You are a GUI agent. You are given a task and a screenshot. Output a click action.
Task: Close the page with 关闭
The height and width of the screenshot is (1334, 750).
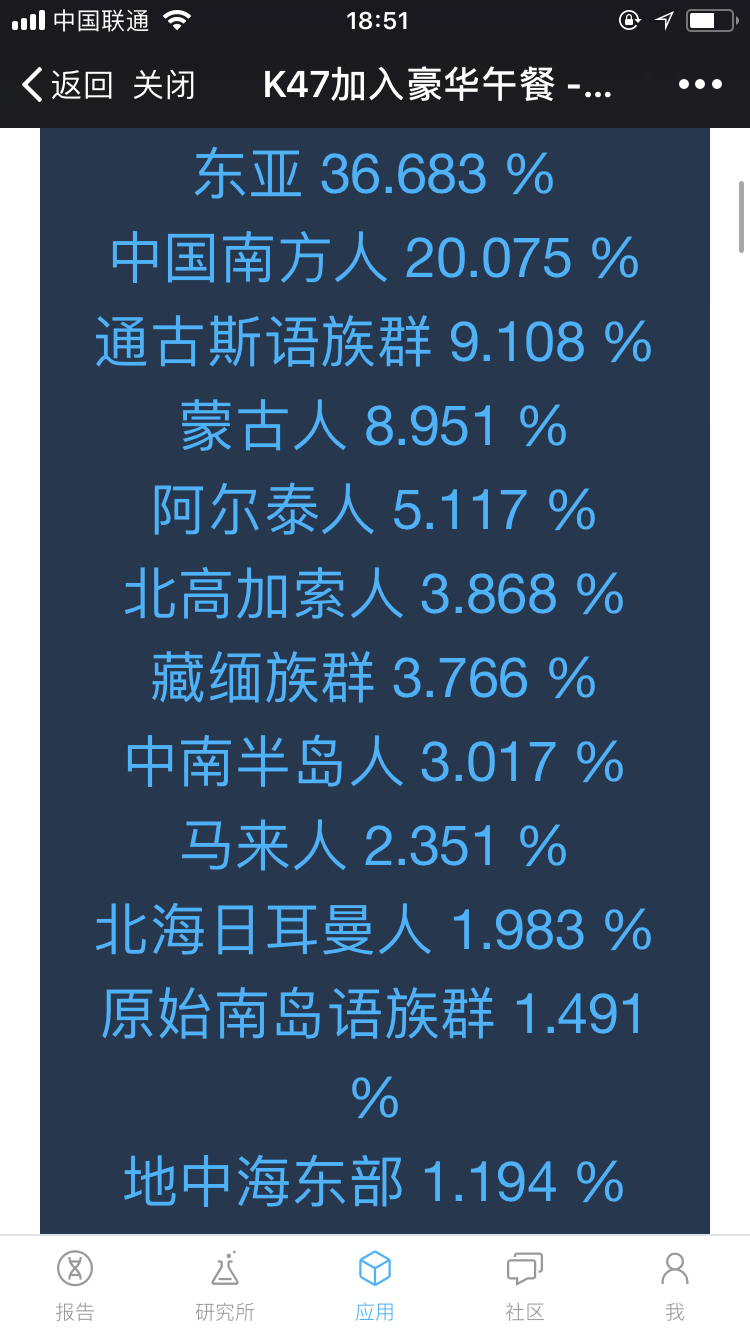click(164, 85)
